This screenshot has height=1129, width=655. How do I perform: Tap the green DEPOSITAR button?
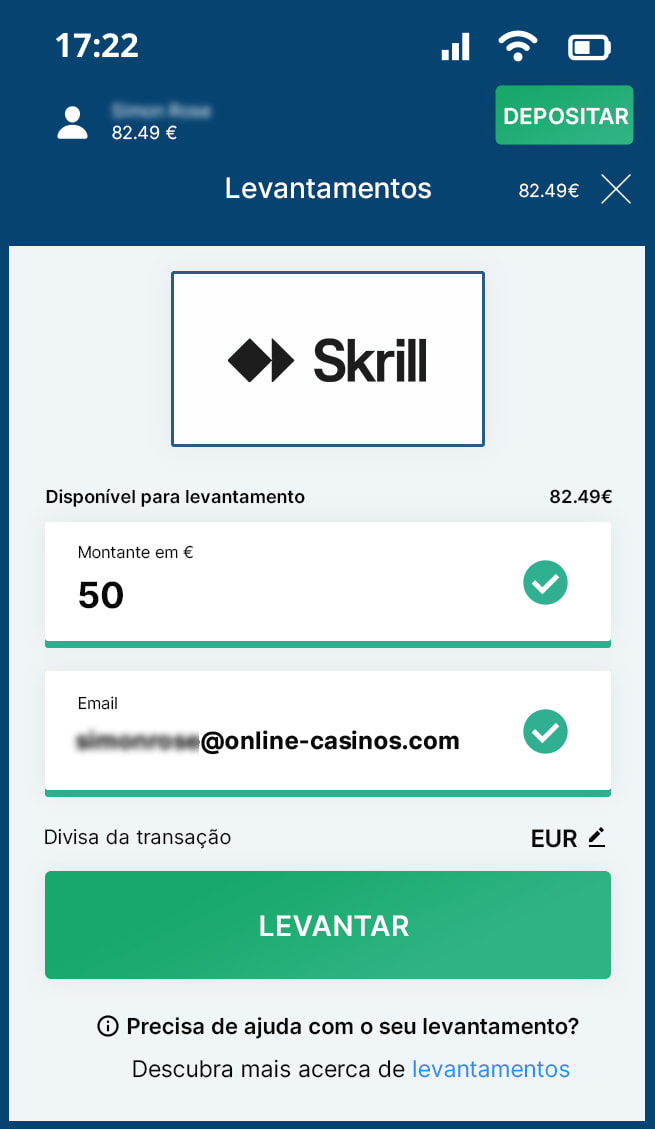point(565,116)
